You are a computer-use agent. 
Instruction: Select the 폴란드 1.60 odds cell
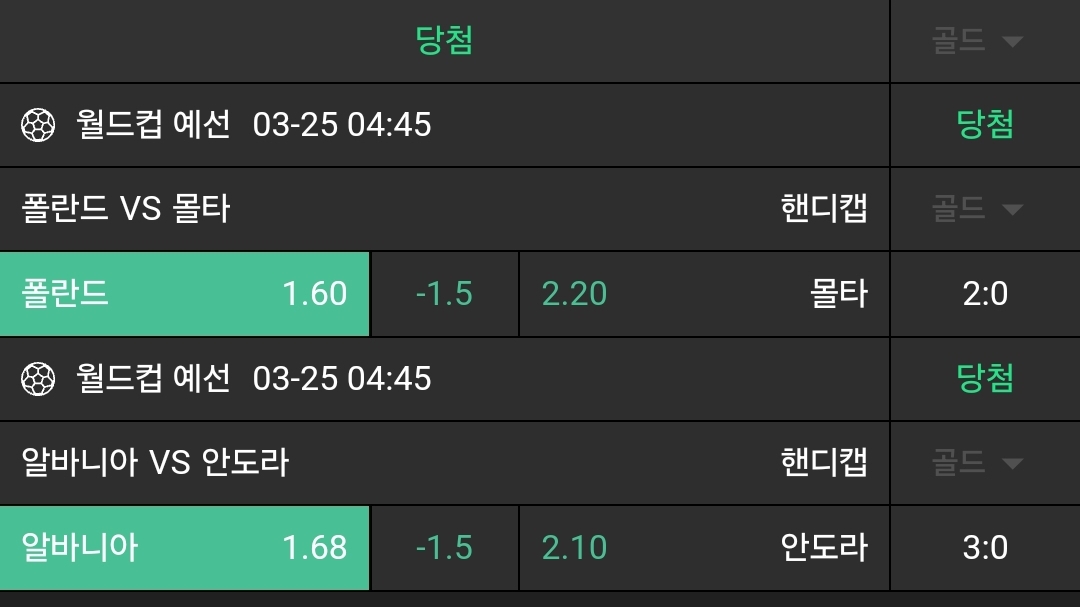[185, 294]
